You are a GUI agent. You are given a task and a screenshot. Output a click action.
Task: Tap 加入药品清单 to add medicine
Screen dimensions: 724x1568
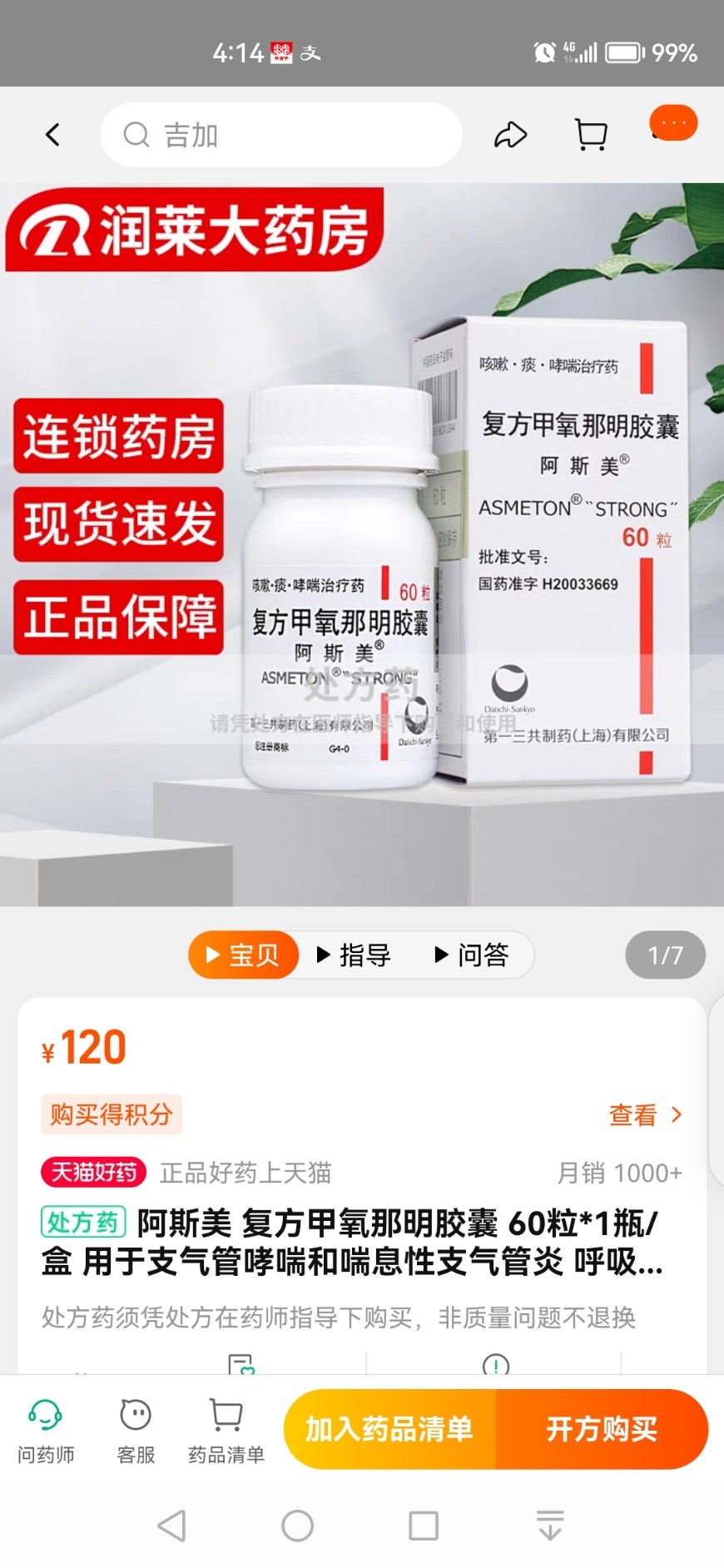(x=389, y=1429)
